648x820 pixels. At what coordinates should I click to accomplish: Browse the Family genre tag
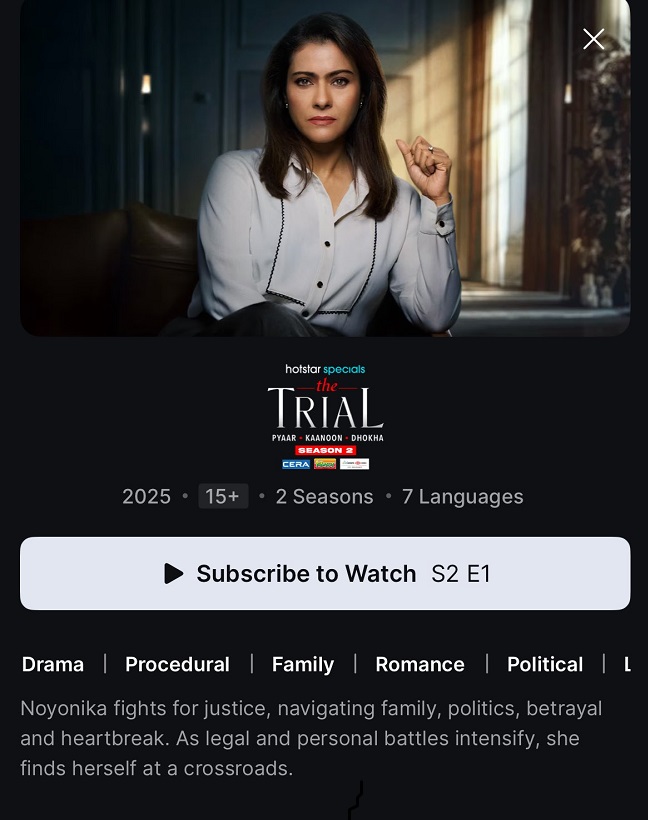(x=303, y=664)
